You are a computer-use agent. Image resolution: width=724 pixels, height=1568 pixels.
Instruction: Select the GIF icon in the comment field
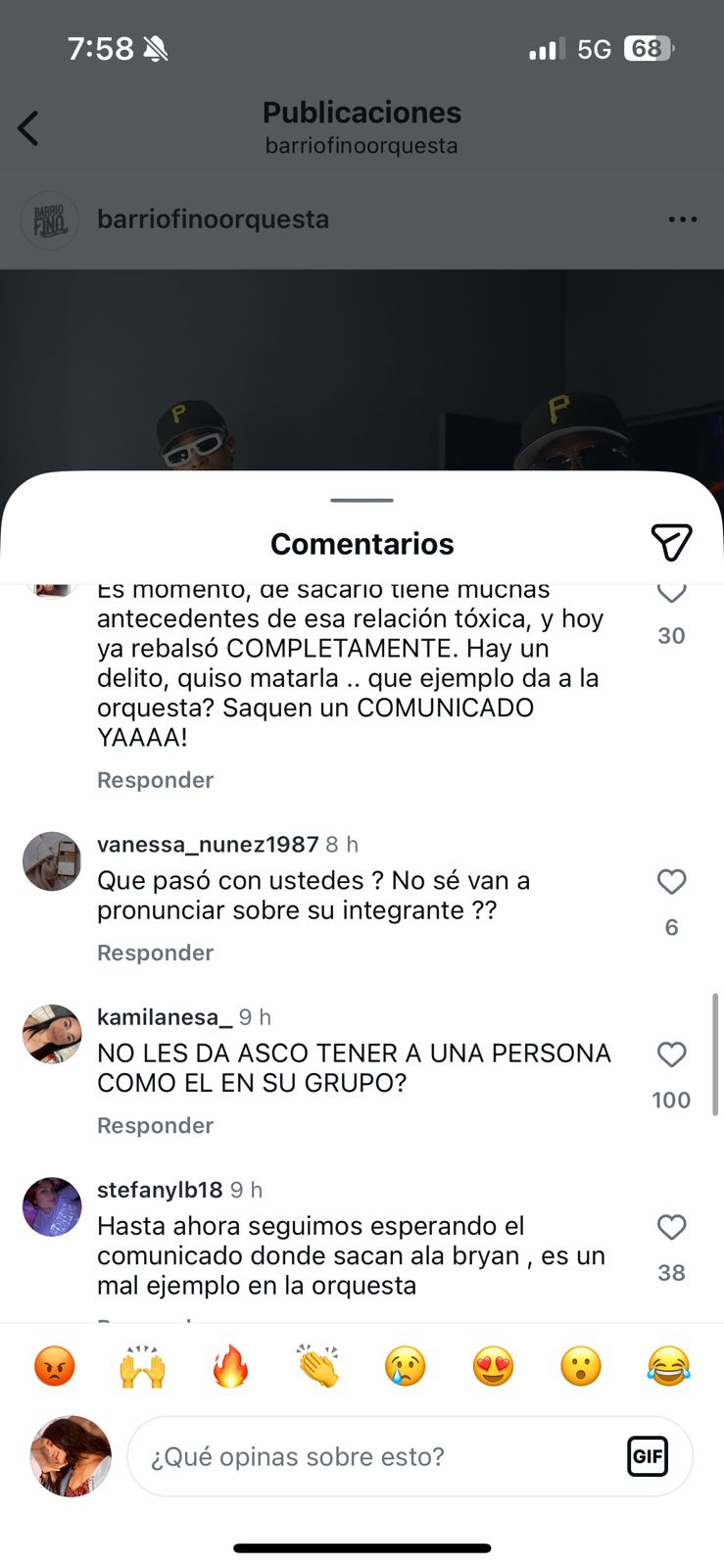[648, 1456]
